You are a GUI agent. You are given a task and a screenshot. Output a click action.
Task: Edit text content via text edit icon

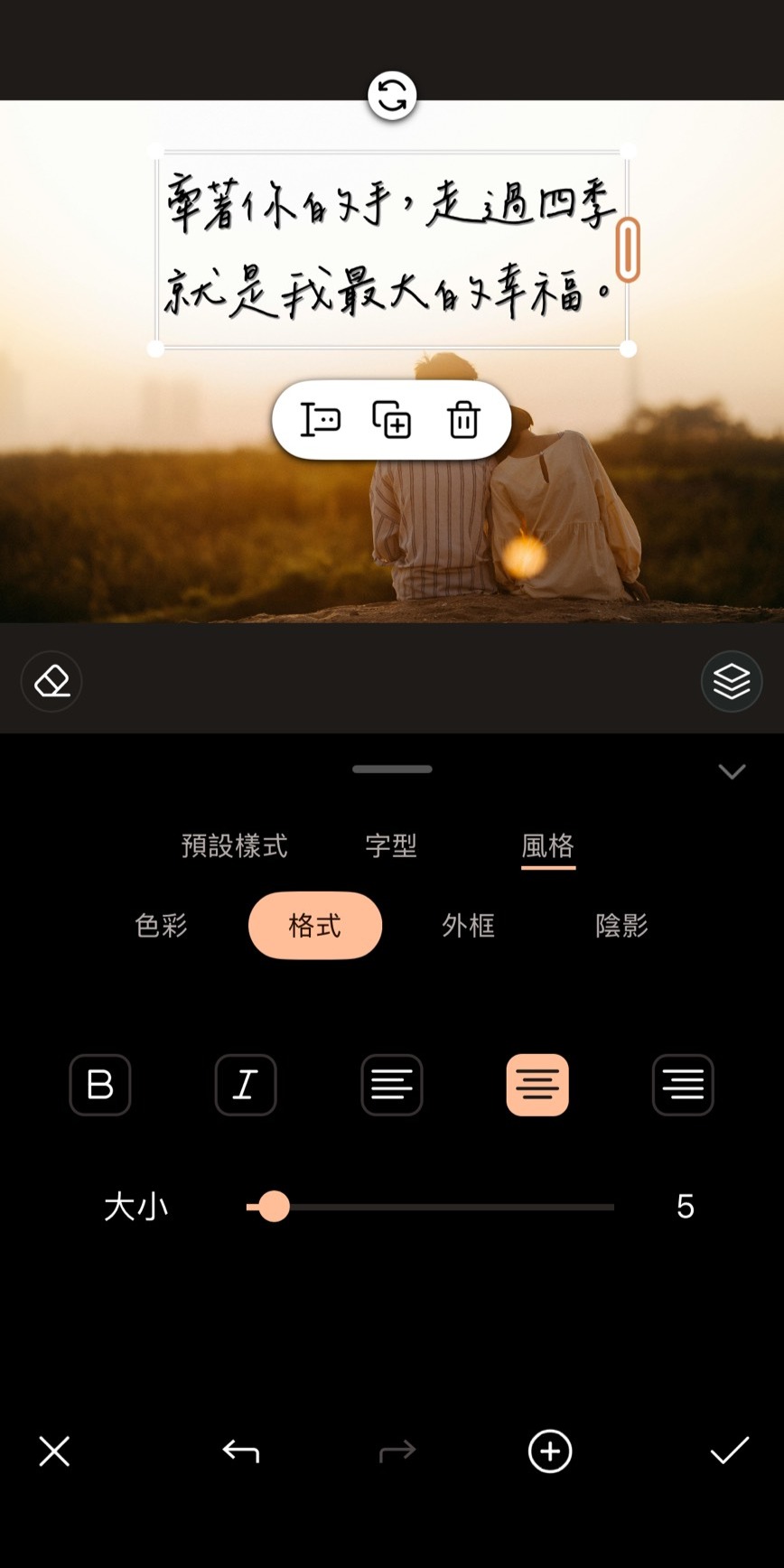click(x=320, y=420)
